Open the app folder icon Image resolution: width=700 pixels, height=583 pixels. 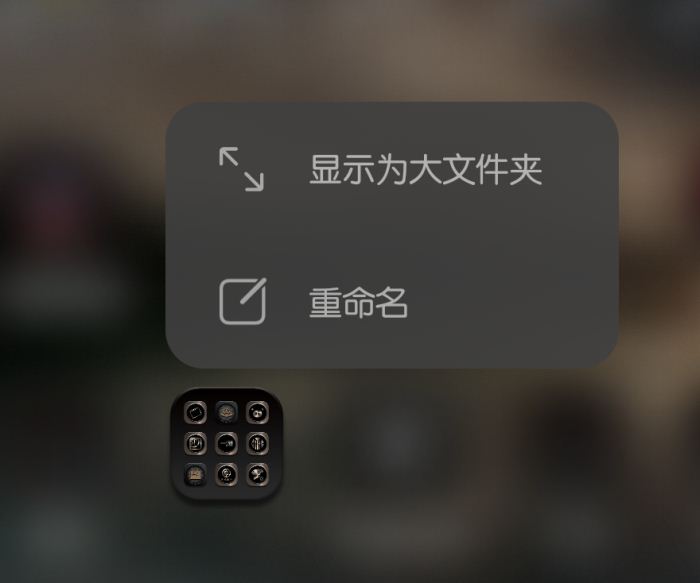pos(228,443)
